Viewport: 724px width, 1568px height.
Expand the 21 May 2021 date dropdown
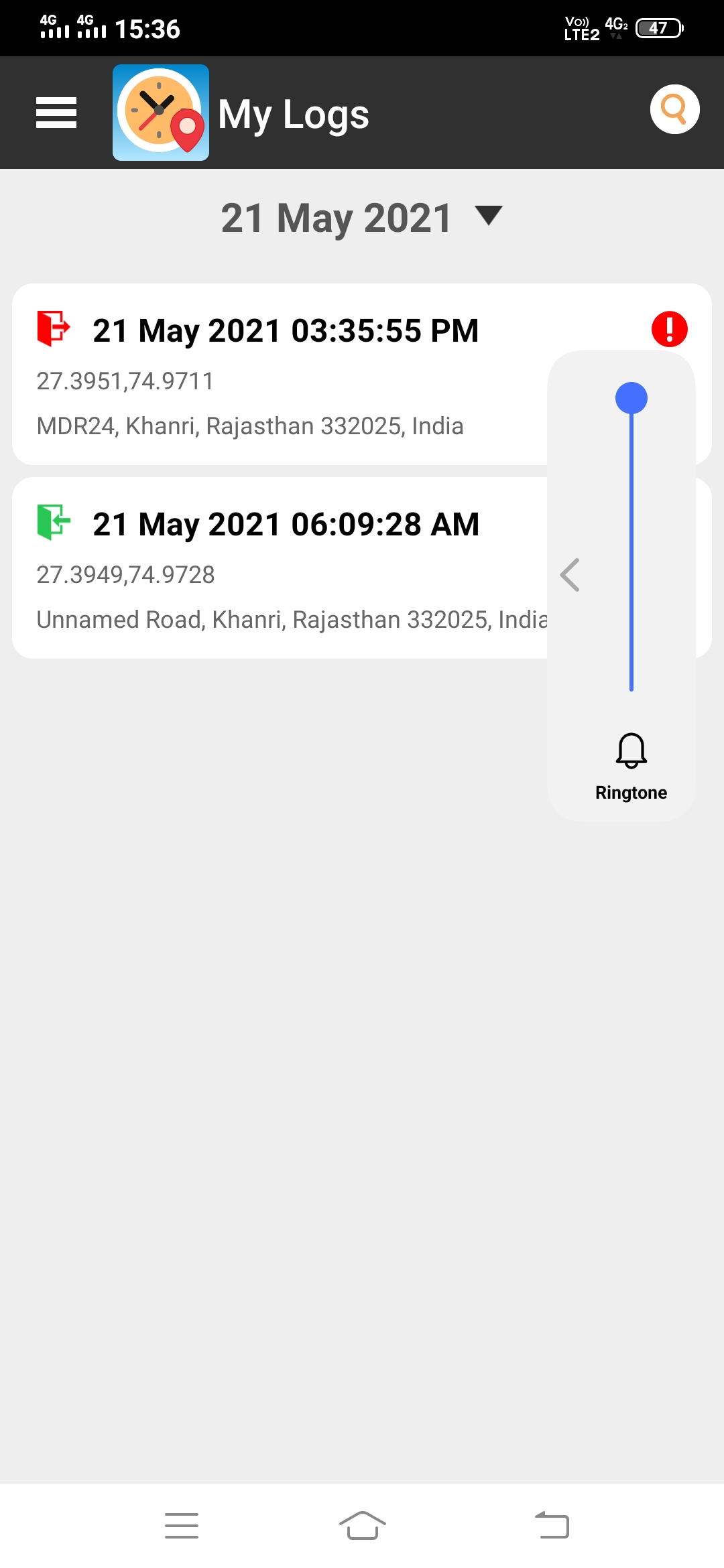coord(362,218)
